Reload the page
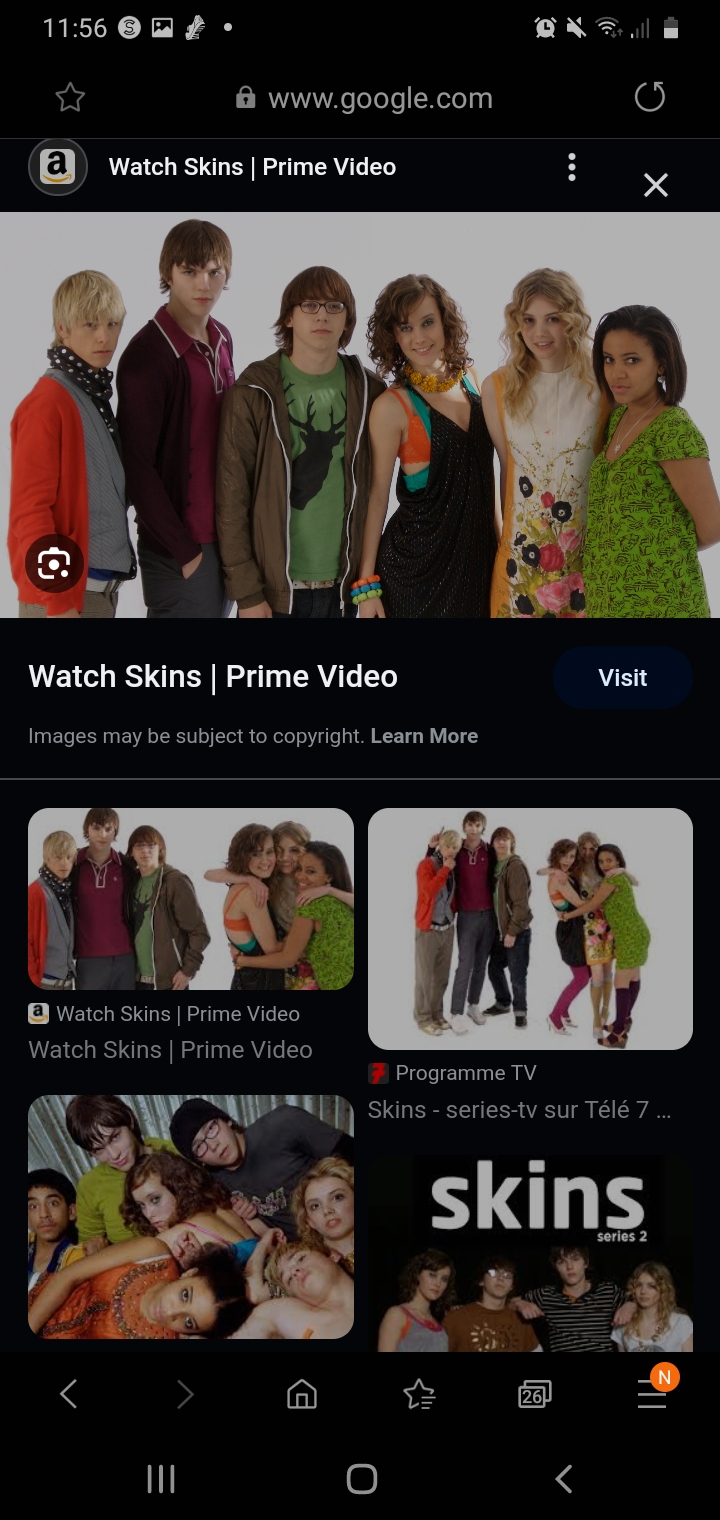The image size is (720, 1520). point(650,97)
